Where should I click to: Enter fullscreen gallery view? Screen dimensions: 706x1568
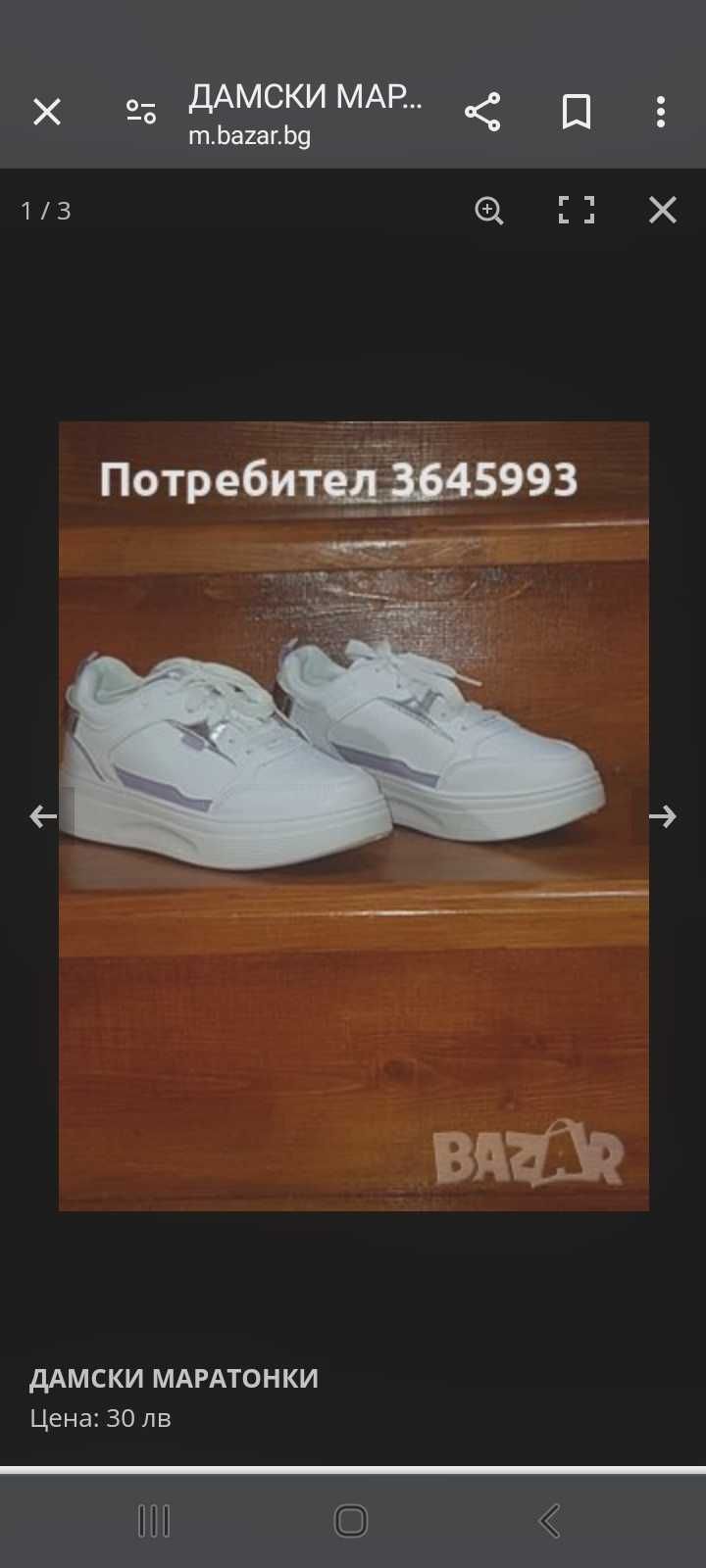pos(577,210)
